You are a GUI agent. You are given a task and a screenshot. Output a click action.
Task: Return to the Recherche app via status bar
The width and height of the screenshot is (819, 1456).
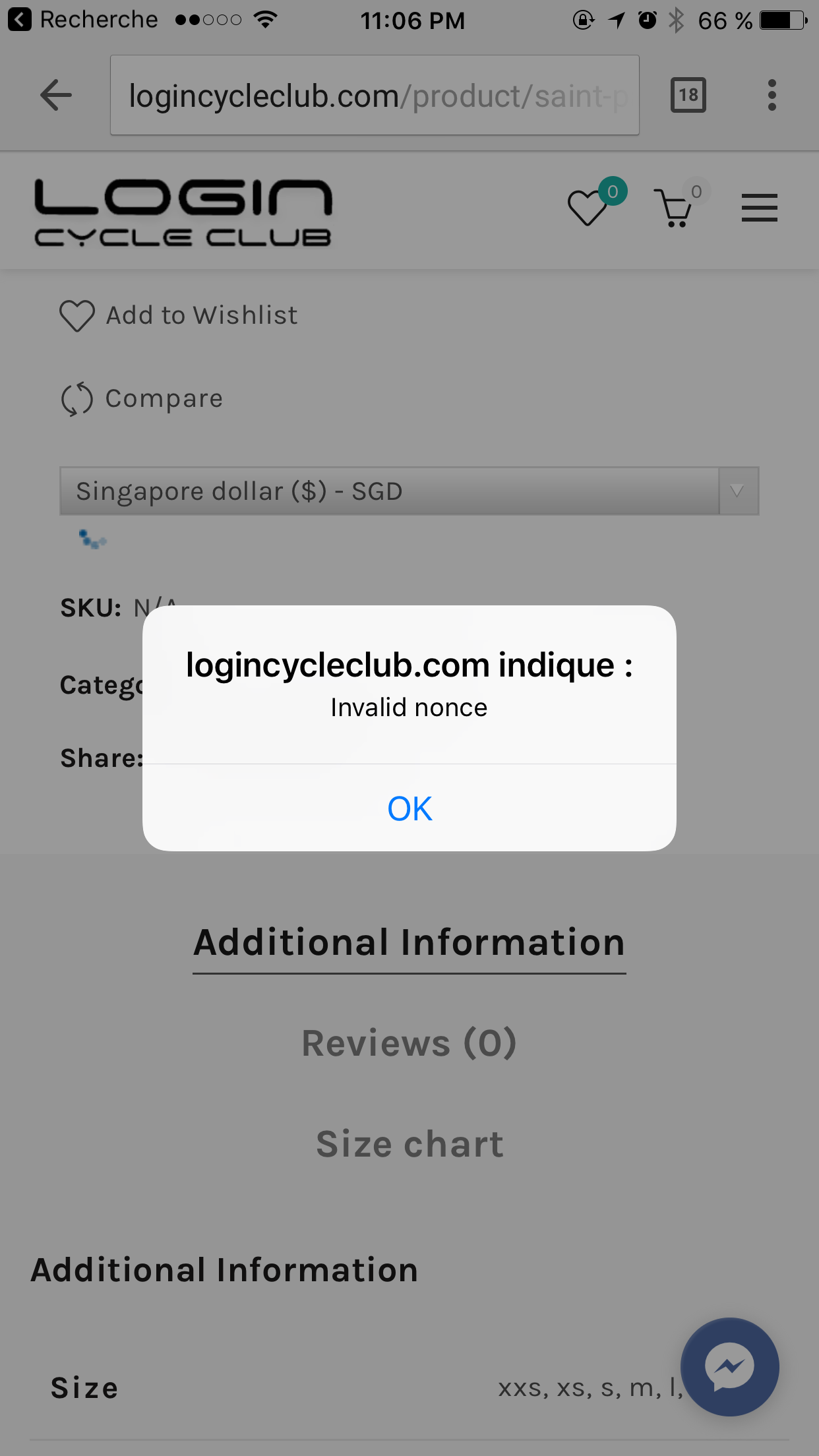pos(83,20)
